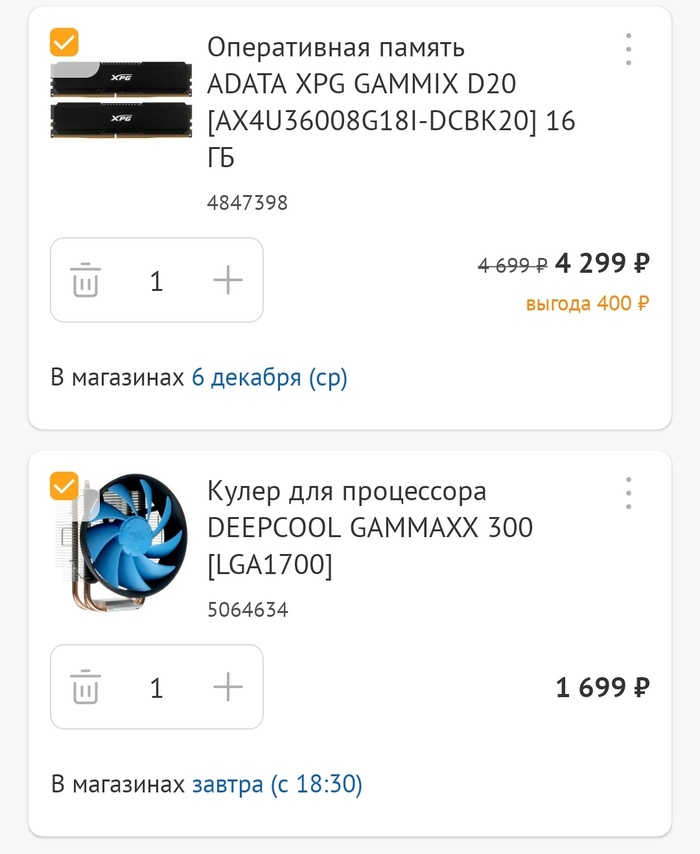Increase quantity of ADATA XPG memory
Viewport: 700px width, 854px height.
228,281
